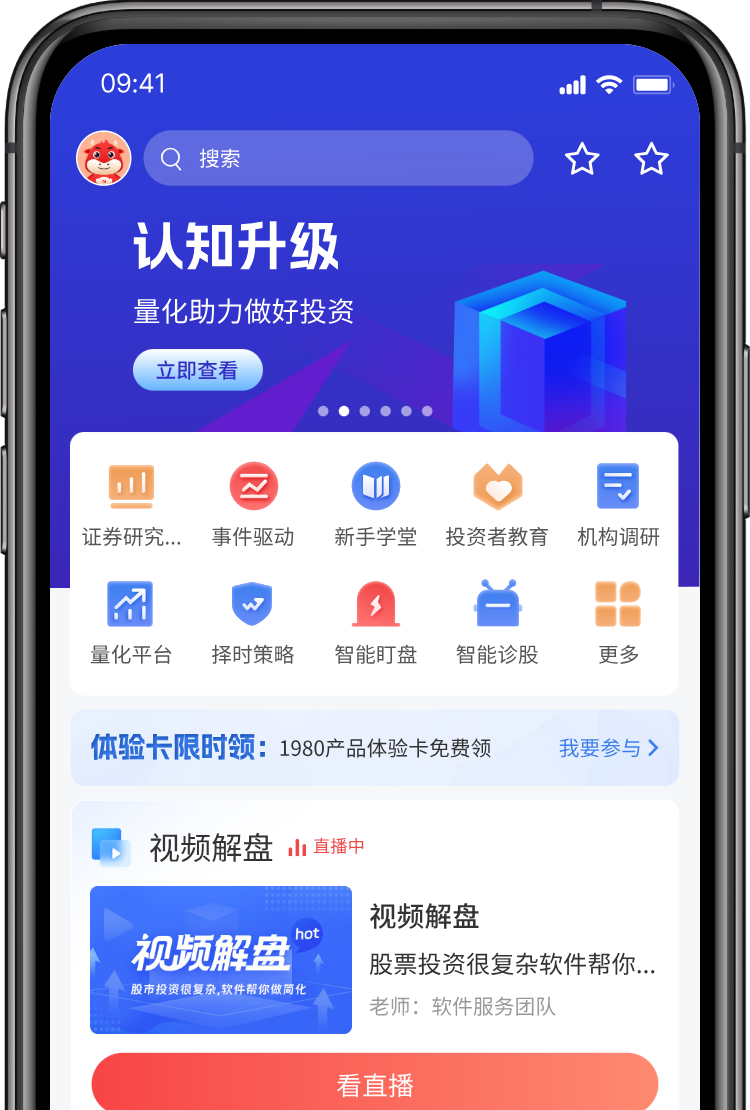Open 投资者教育

(497, 507)
